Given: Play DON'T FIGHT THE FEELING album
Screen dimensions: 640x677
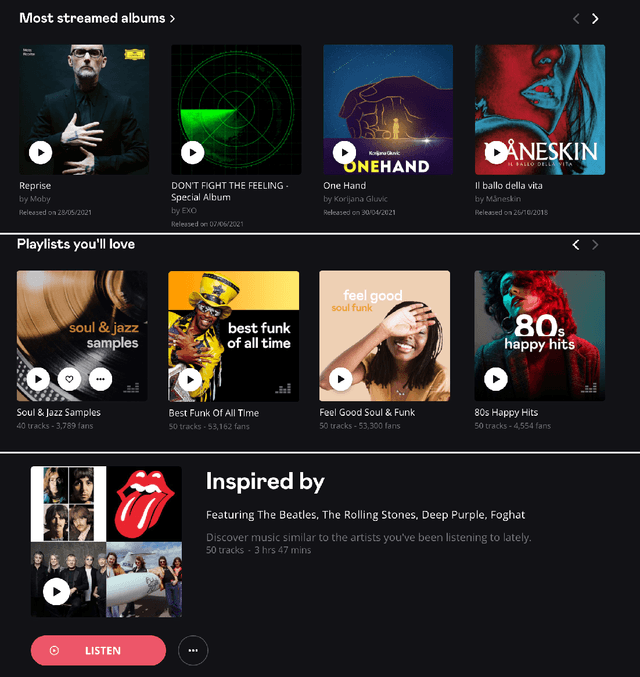Looking at the screenshot, I should coord(192,152).
